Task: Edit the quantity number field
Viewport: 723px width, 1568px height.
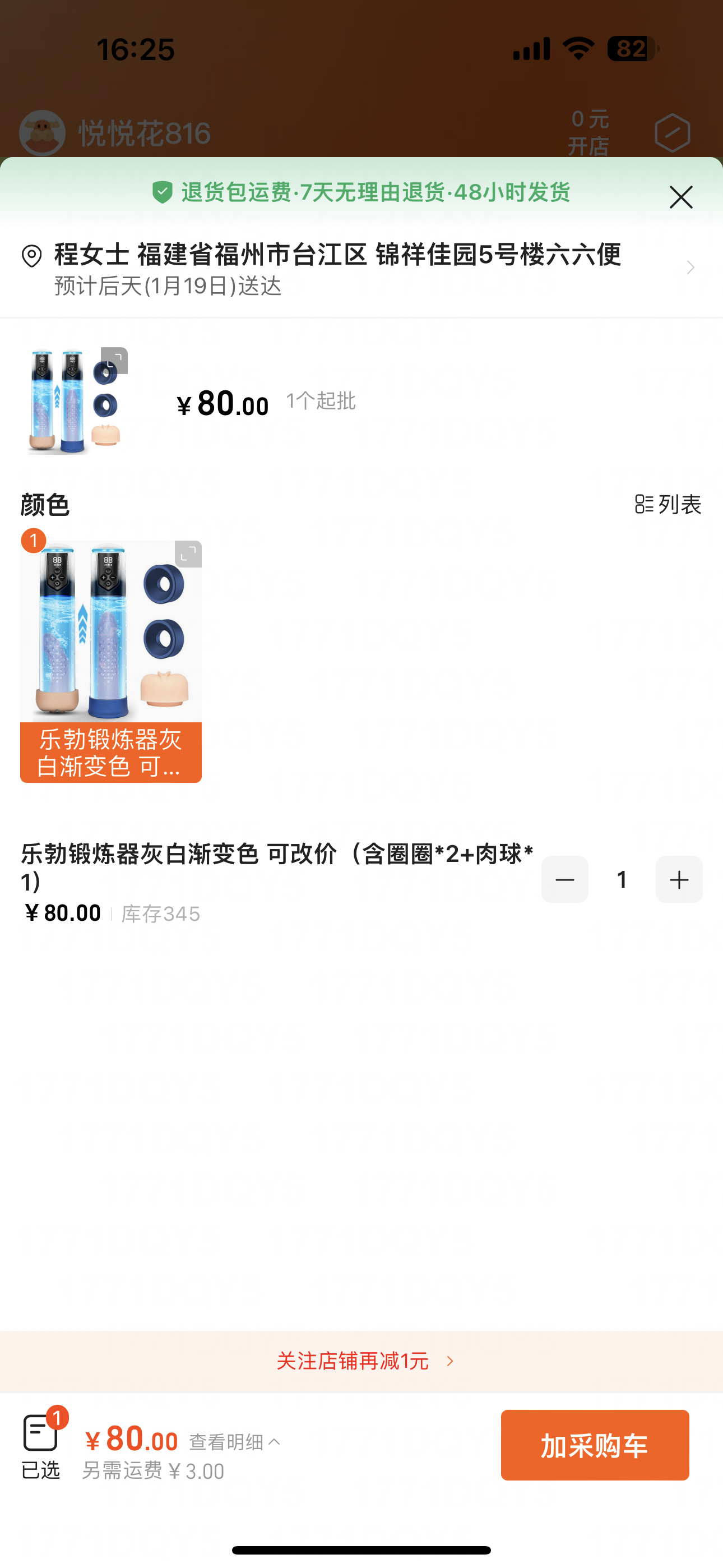Action: coord(622,879)
